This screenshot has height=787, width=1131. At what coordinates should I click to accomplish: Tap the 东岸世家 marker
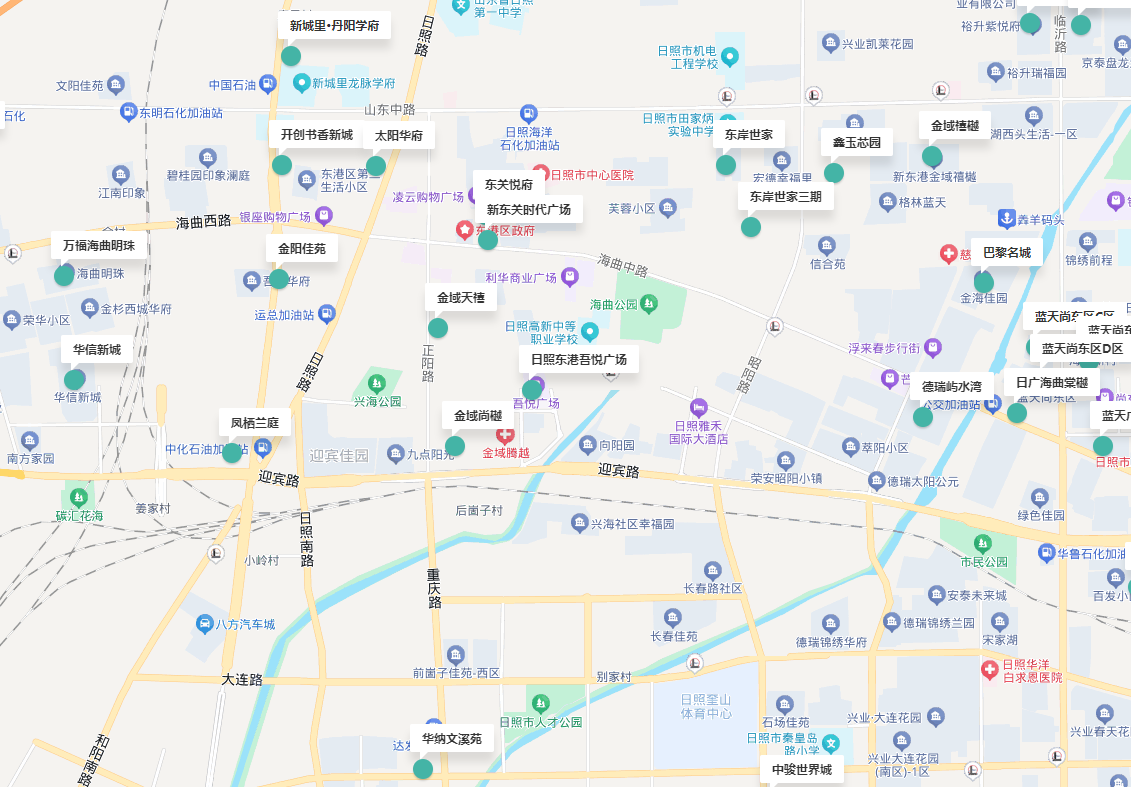pyautogui.click(x=726, y=165)
